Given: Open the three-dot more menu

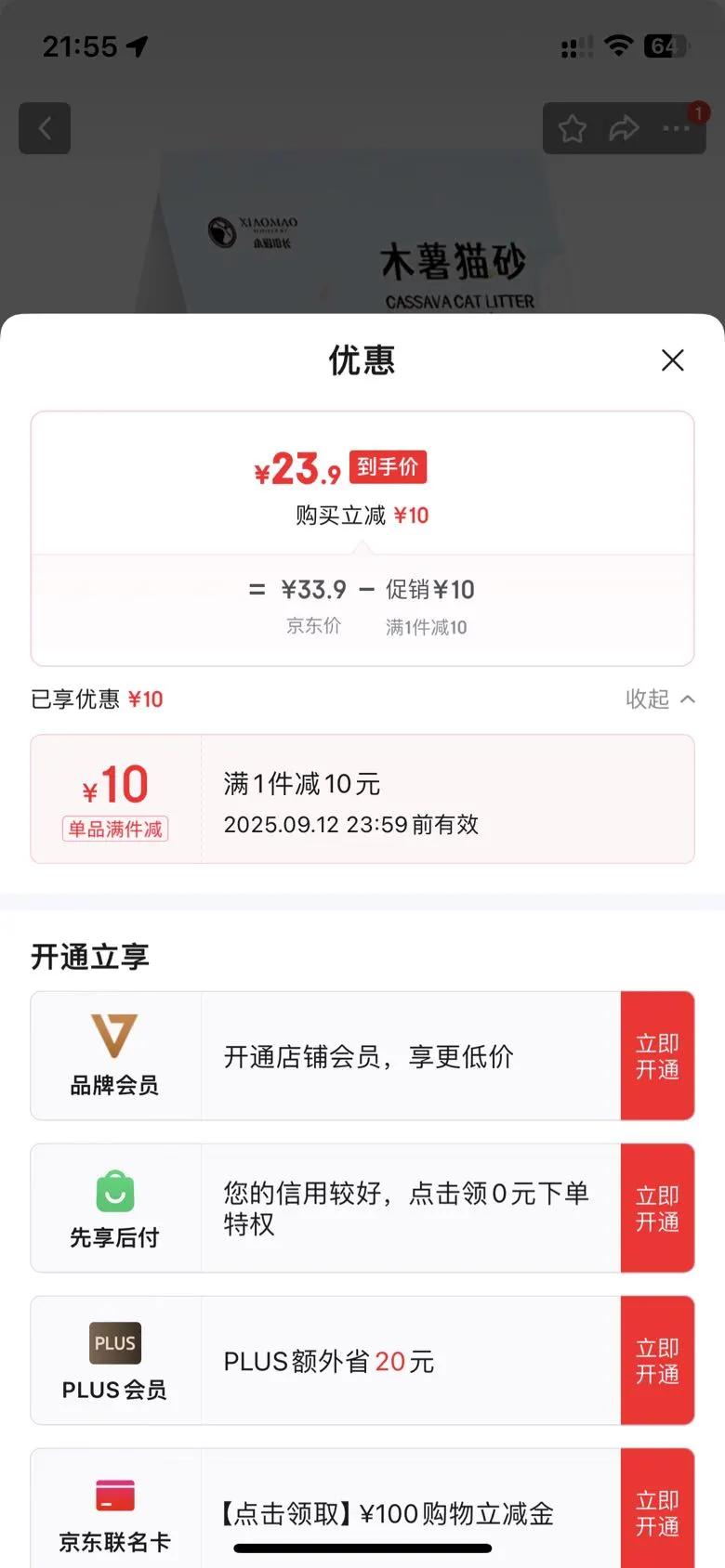Looking at the screenshot, I should click(x=676, y=128).
